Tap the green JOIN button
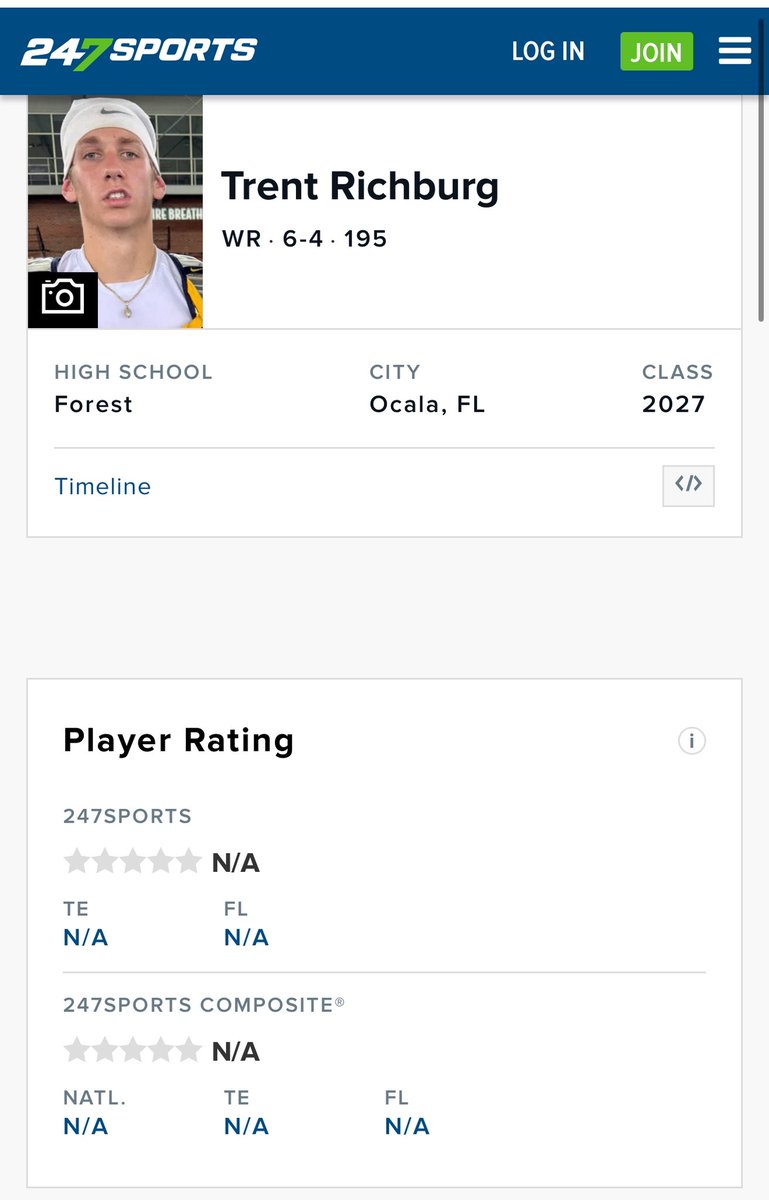The width and height of the screenshot is (769, 1200). [656, 51]
